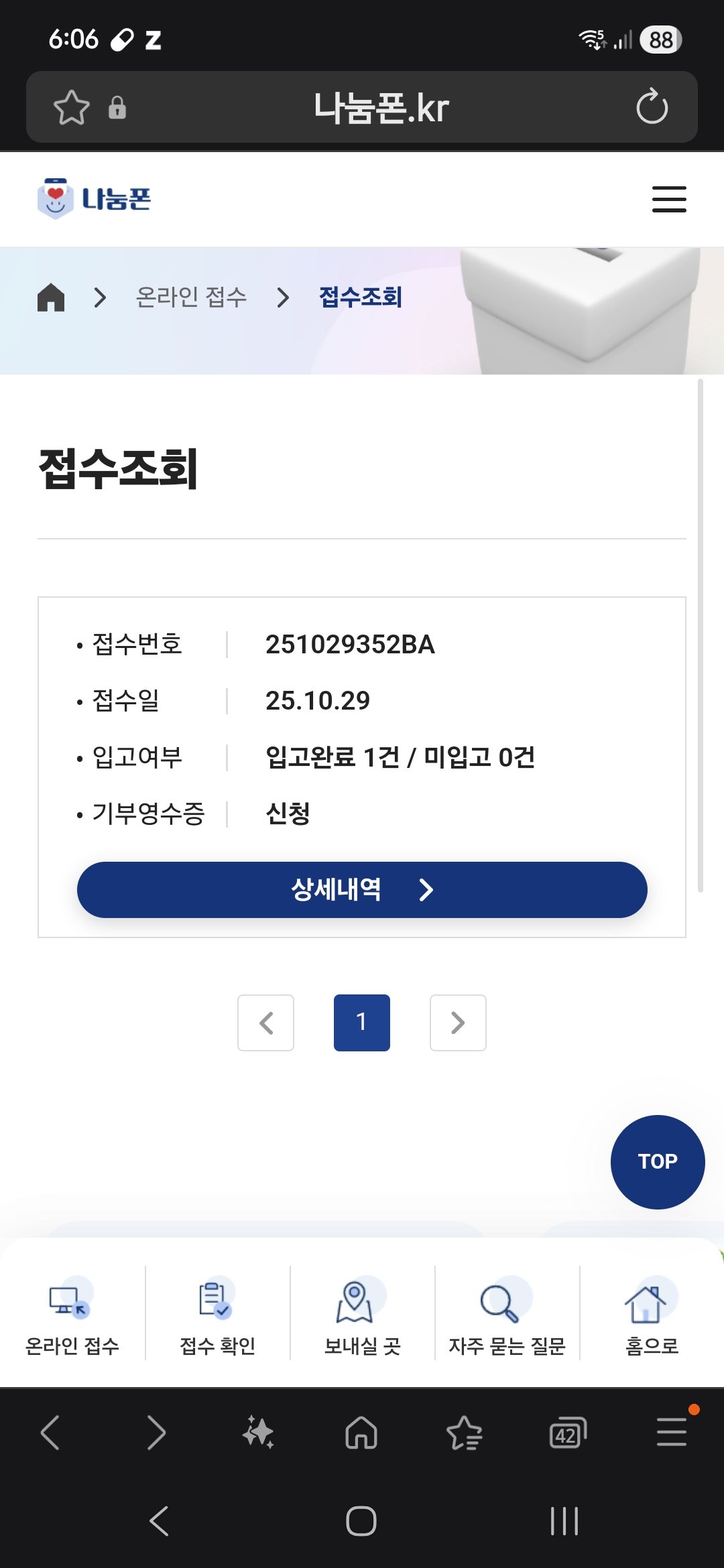This screenshot has height=1568, width=724.
Task: Open the browser bookmarks list
Action: [465, 1433]
